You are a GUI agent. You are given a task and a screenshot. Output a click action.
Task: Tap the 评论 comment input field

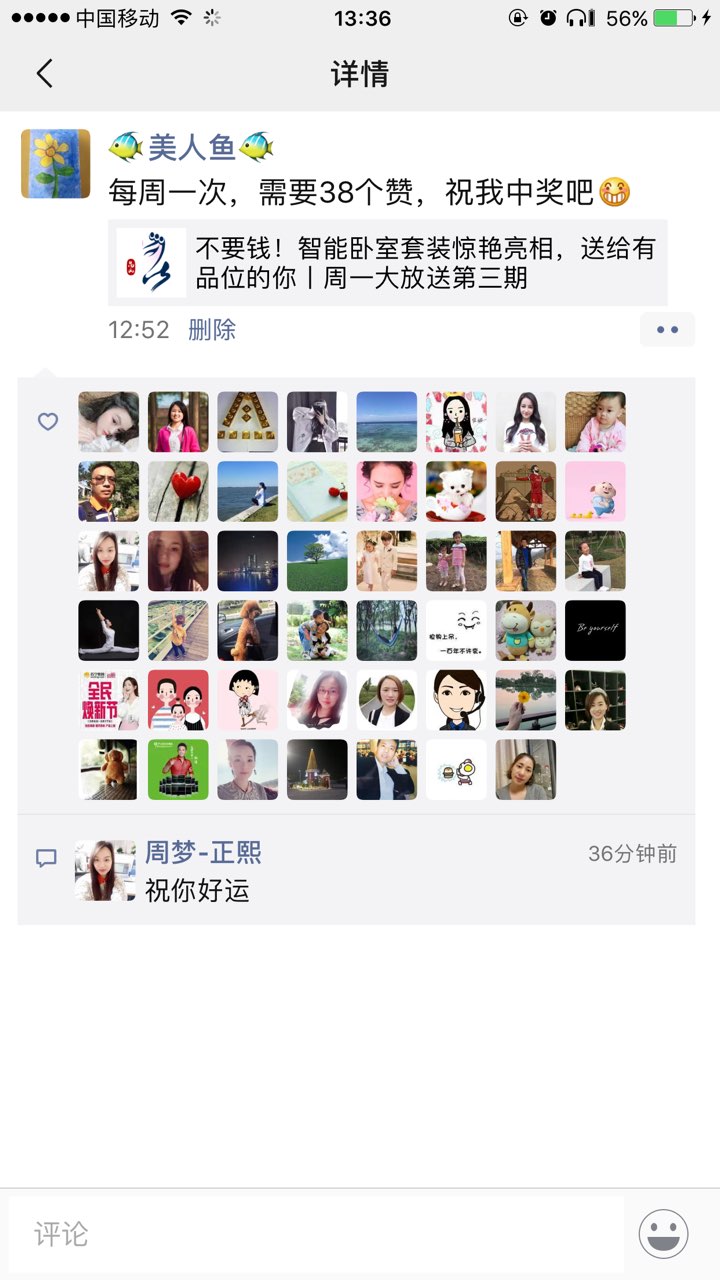tap(316, 1234)
